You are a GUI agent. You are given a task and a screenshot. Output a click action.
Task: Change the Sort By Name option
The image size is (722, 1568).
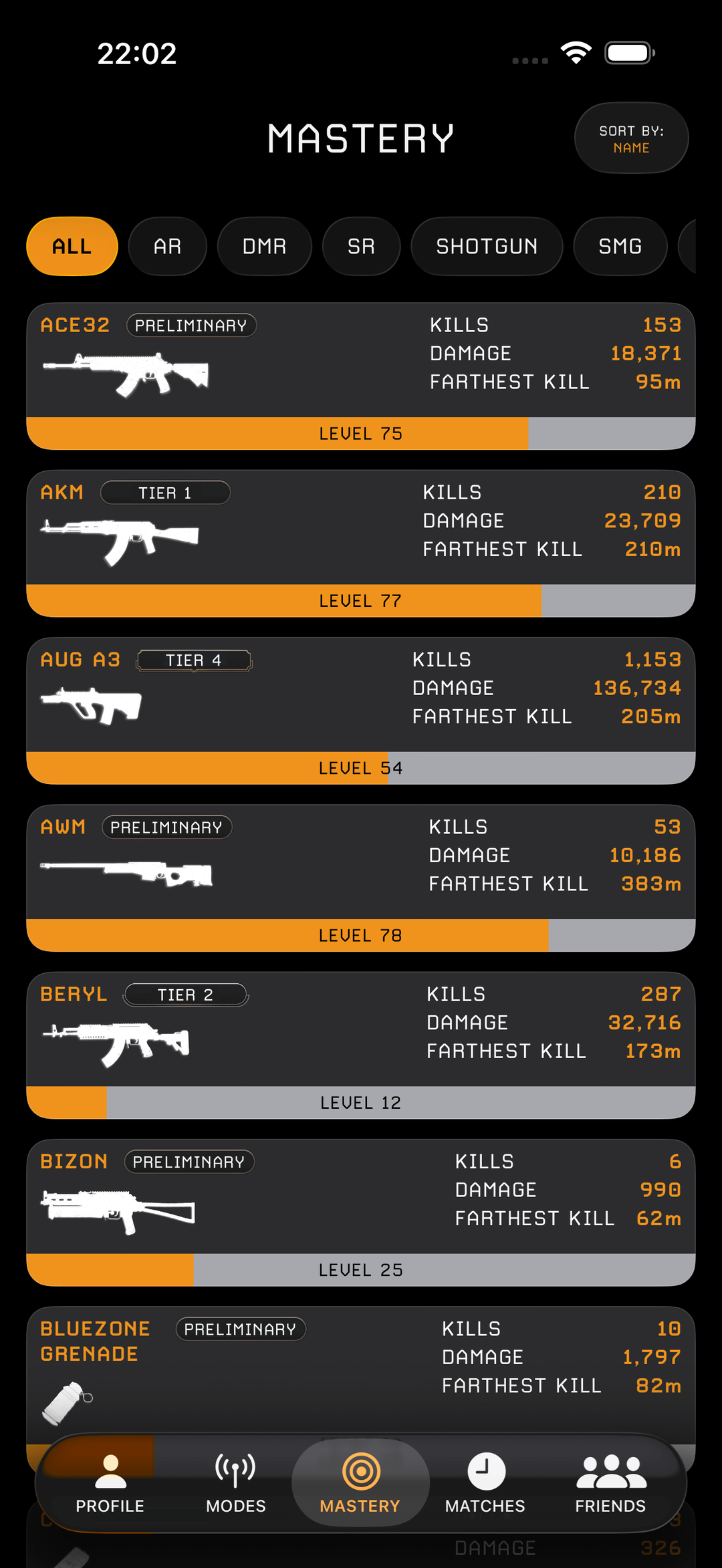[631, 138]
